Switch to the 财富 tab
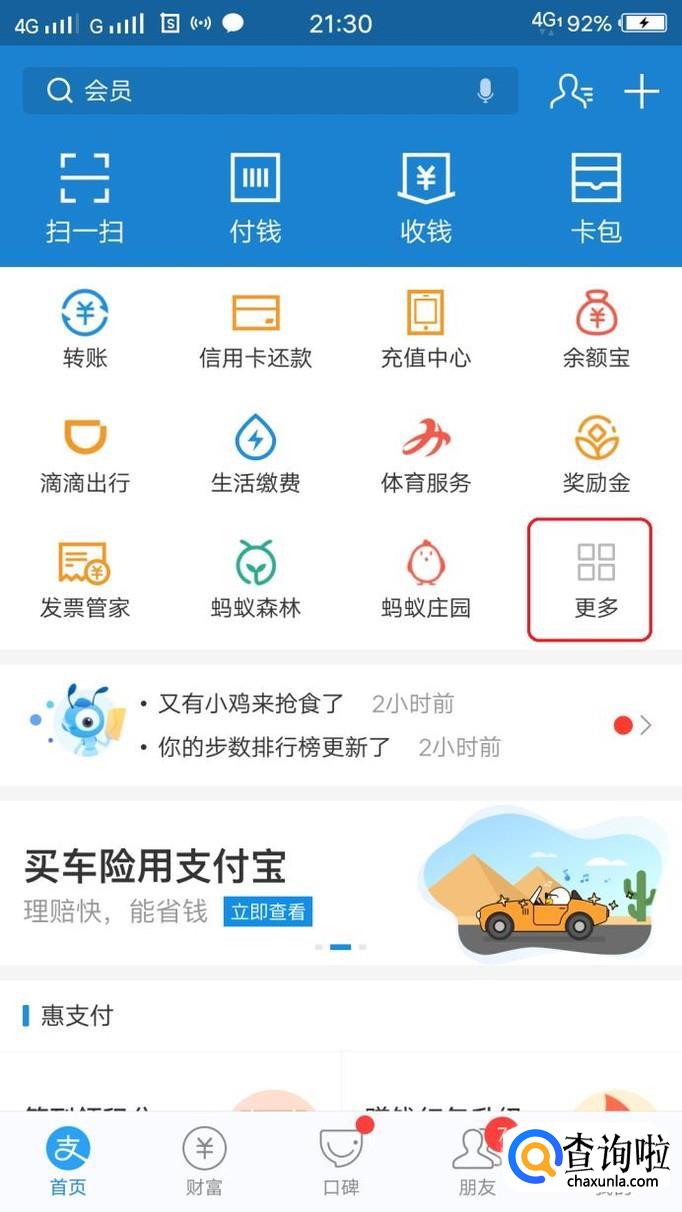The height and width of the screenshot is (1212, 682). click(x=204, y=1160)
